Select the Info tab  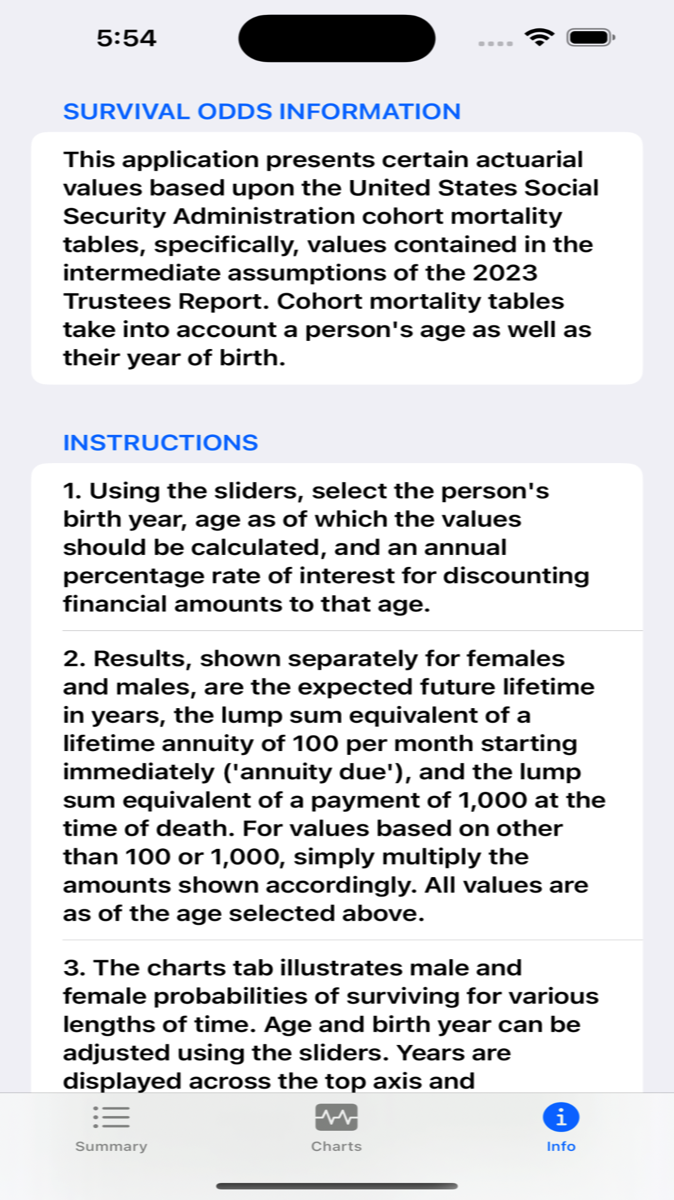pyautogui.click(x=561, y=1129)
